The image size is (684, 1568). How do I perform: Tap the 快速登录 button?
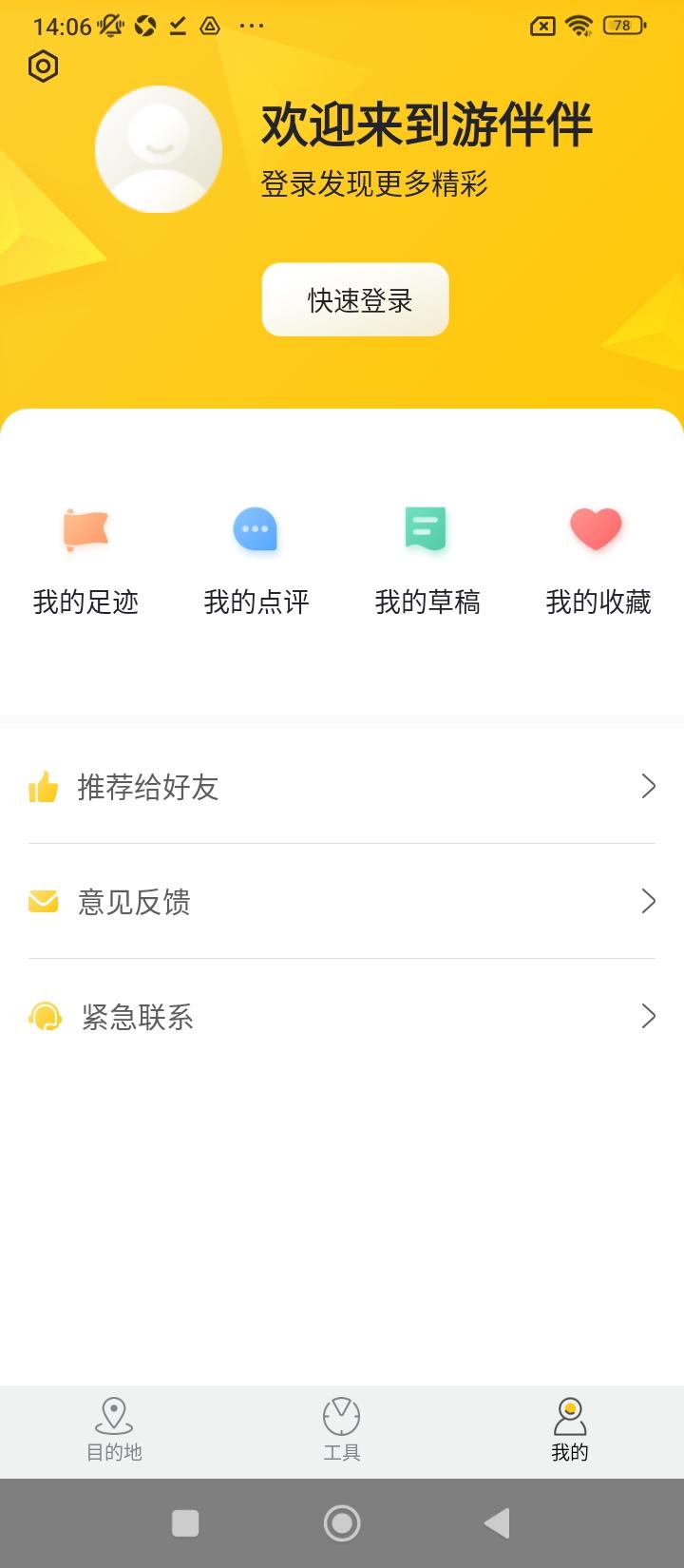355,300
